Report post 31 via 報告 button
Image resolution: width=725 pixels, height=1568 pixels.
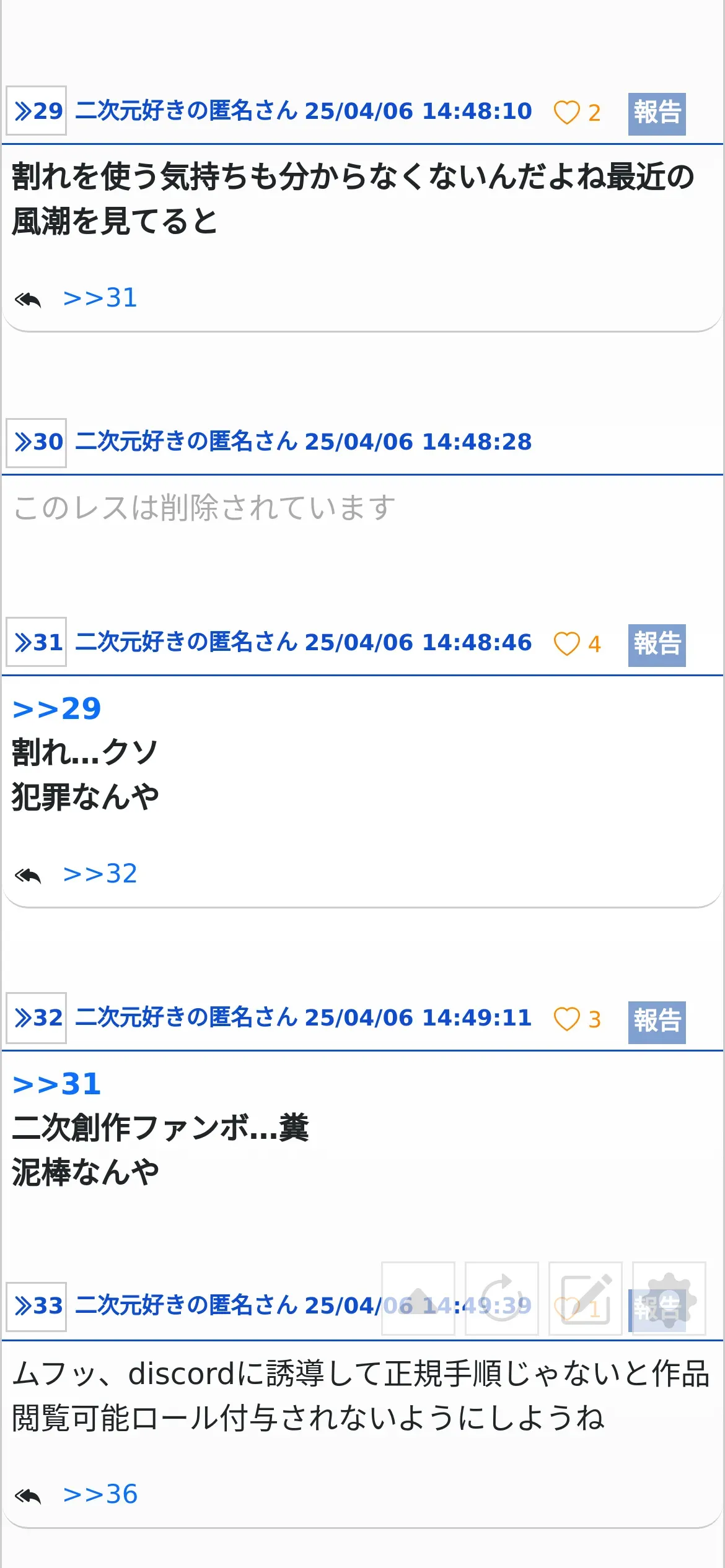click(x=657, y=645)
